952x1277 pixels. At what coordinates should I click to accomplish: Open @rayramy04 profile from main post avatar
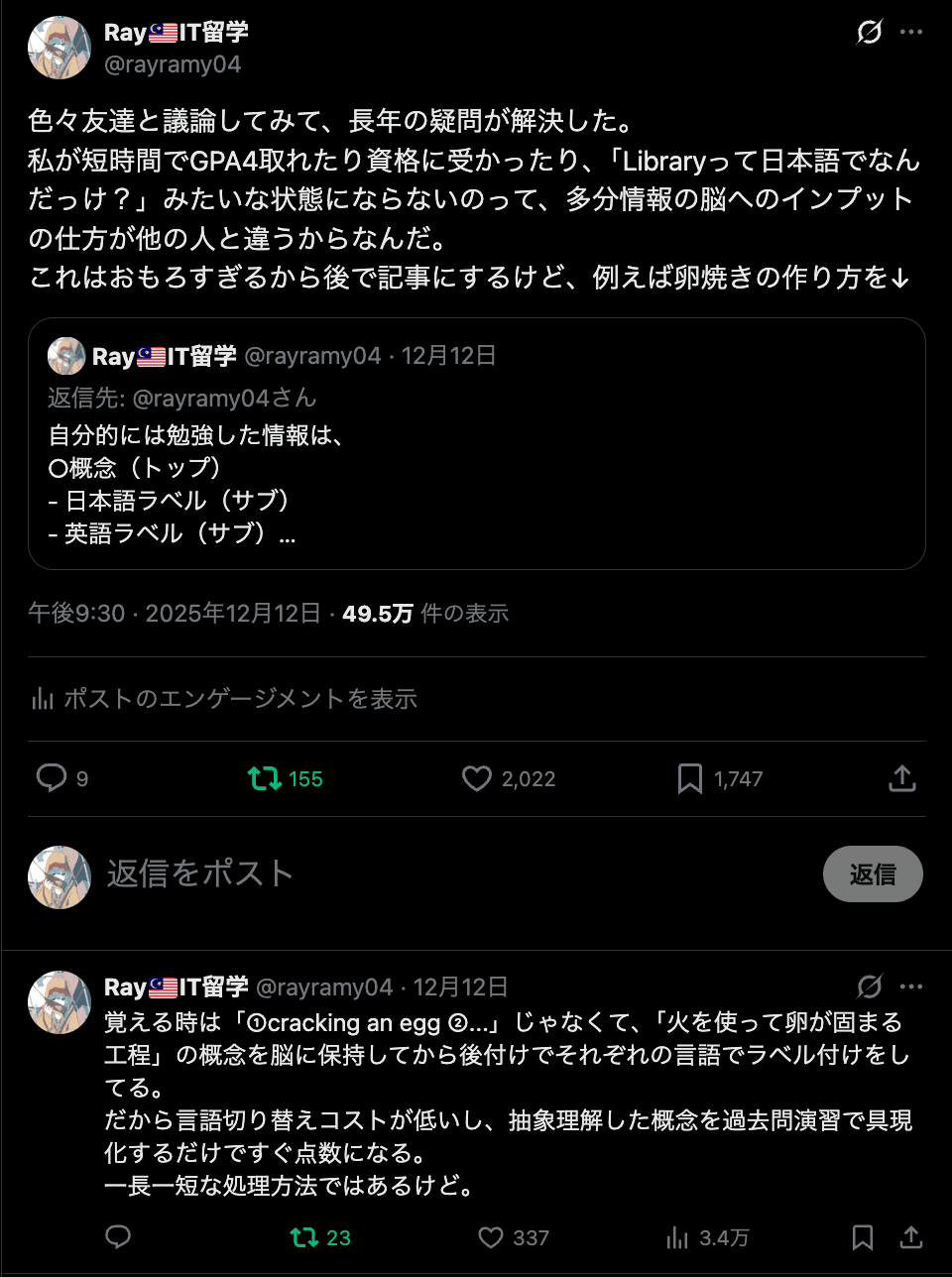59,48
